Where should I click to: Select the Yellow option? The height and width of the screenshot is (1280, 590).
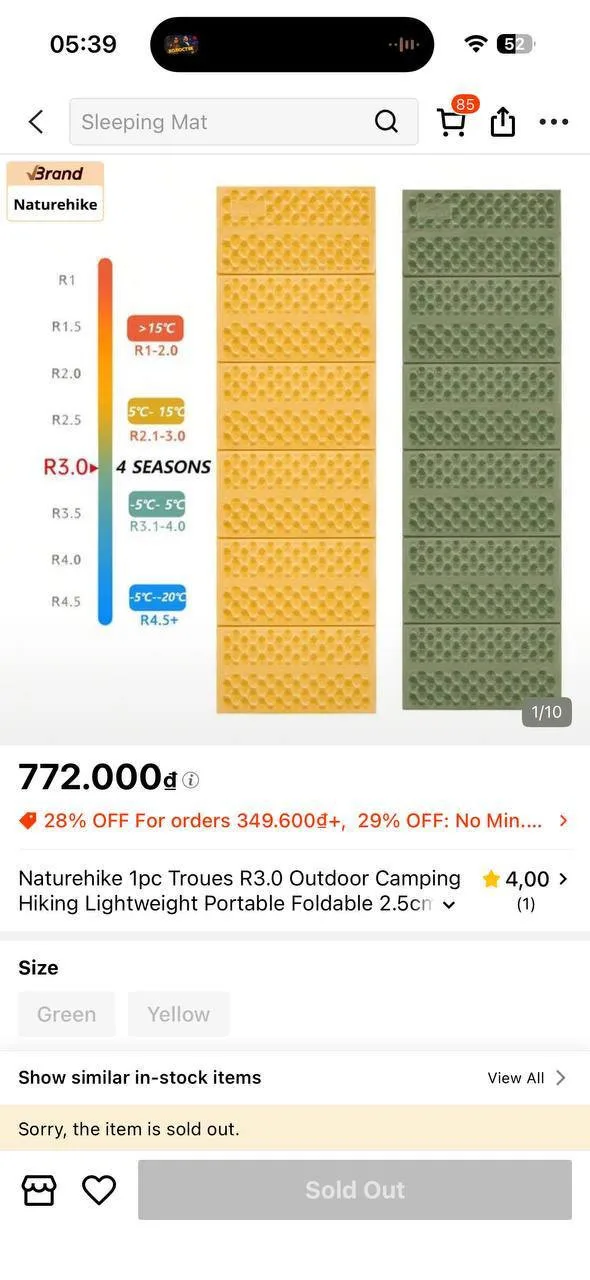[x=179, y=1014]
